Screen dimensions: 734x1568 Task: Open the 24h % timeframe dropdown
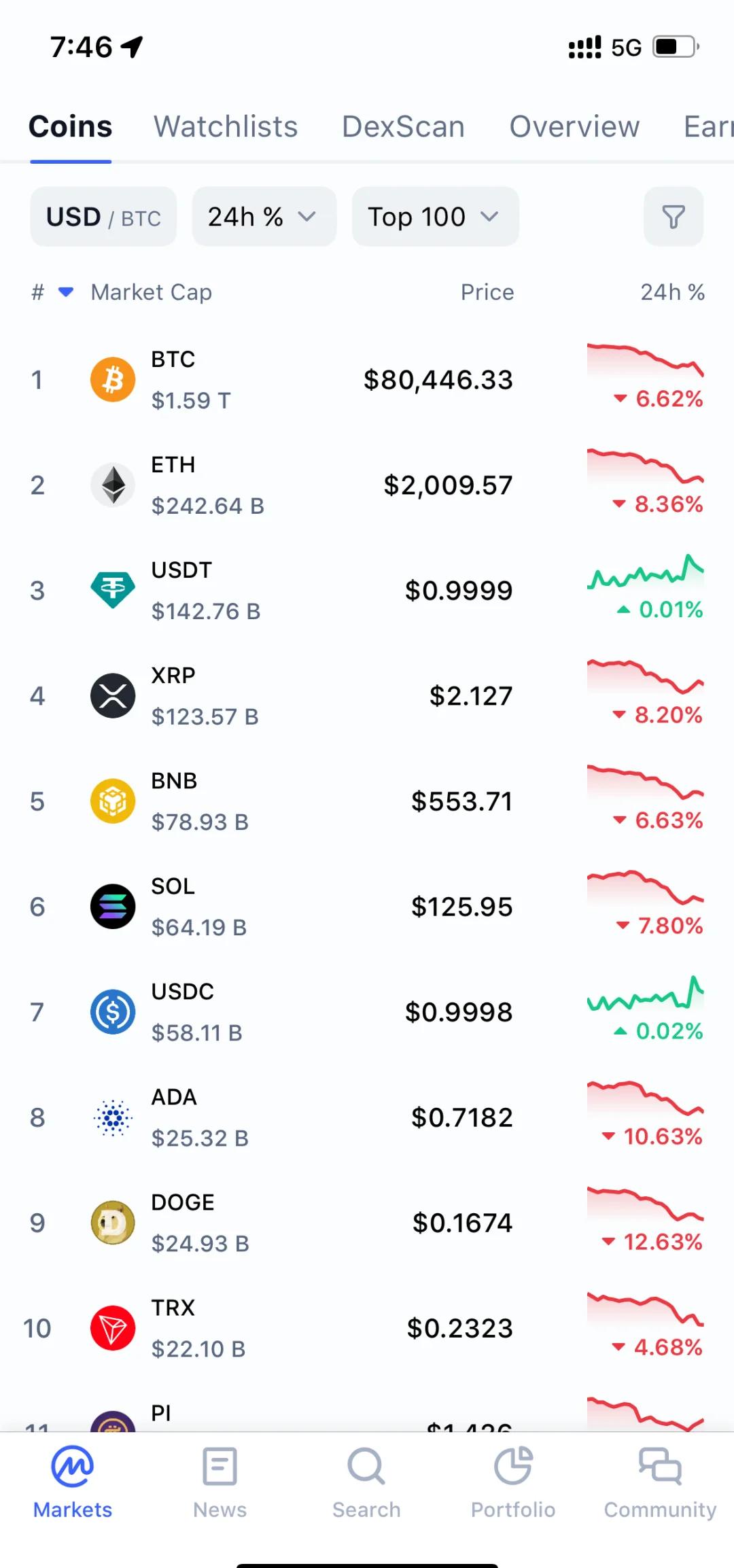click(263, 217)
